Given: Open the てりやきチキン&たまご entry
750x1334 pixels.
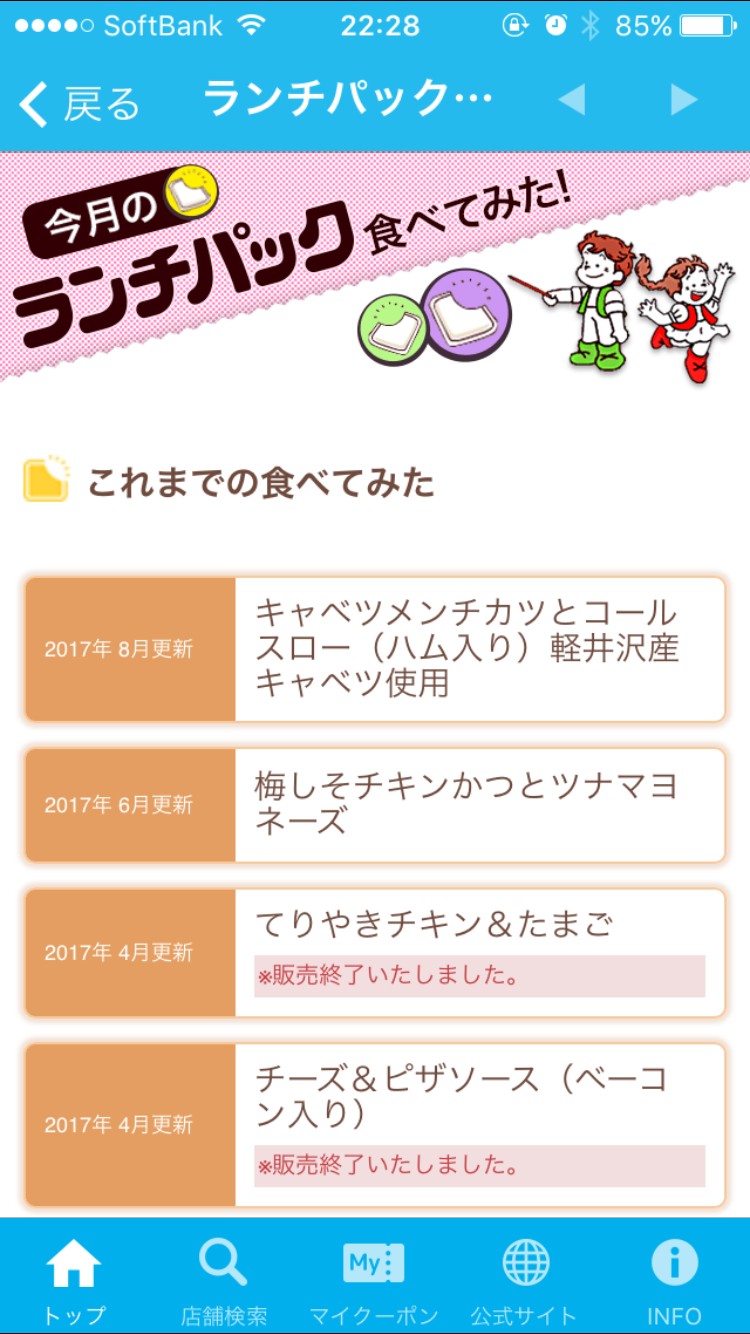Looking at the screenshot, I should 375,952.
